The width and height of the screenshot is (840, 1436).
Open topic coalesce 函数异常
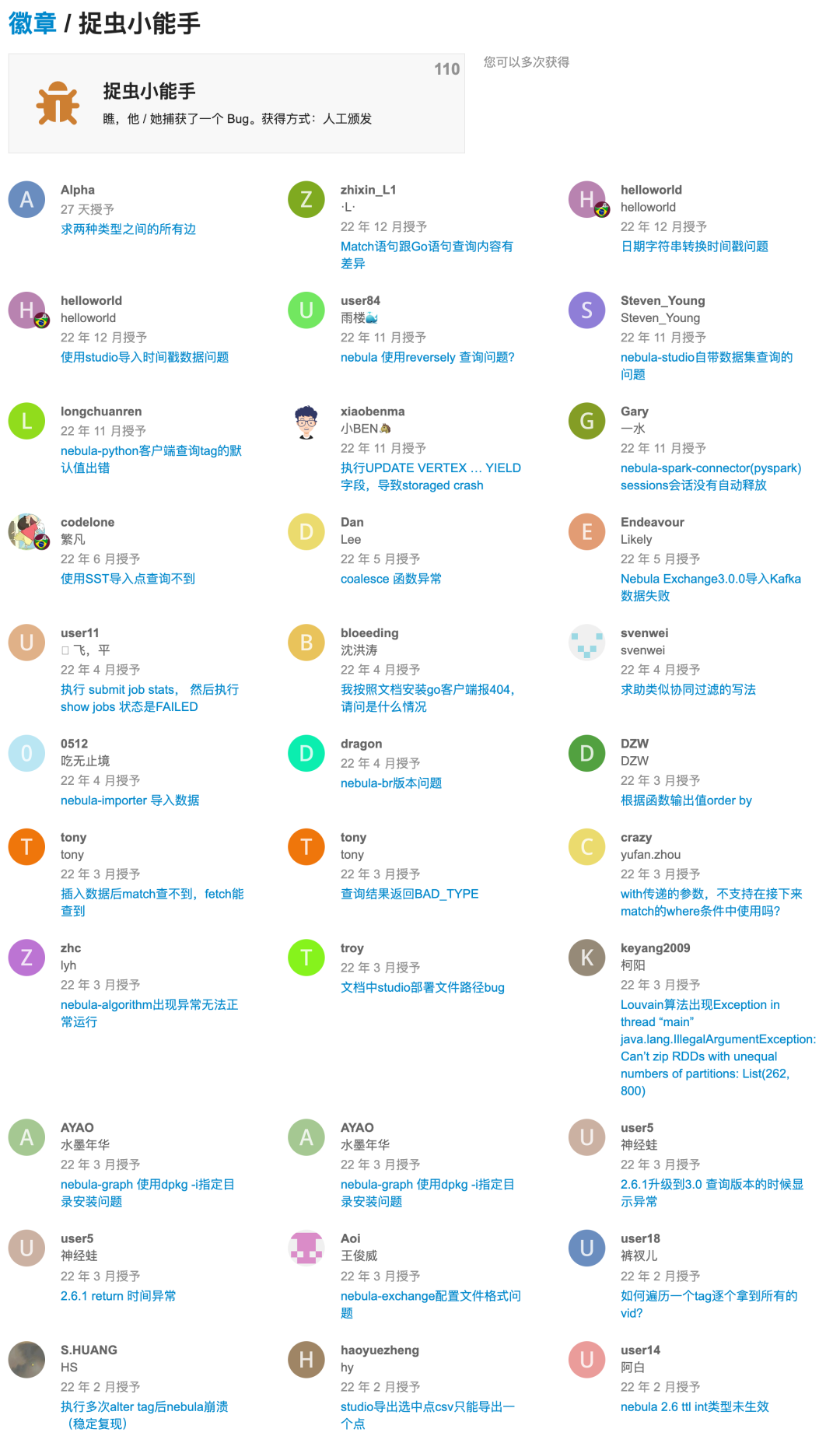coord(390,578)
